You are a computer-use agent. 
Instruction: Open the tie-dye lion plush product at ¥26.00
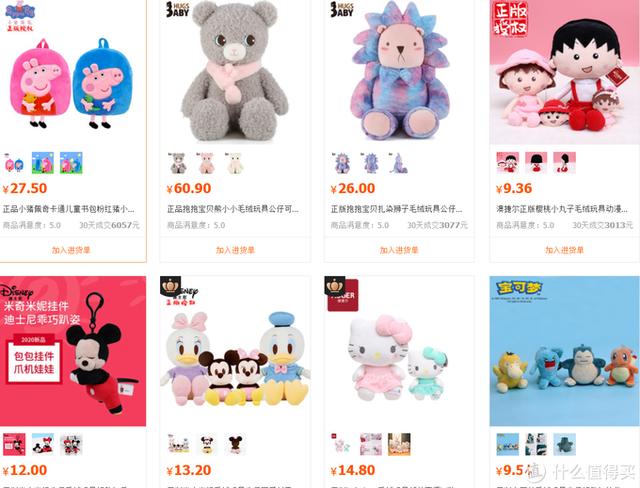pos(398,75)
